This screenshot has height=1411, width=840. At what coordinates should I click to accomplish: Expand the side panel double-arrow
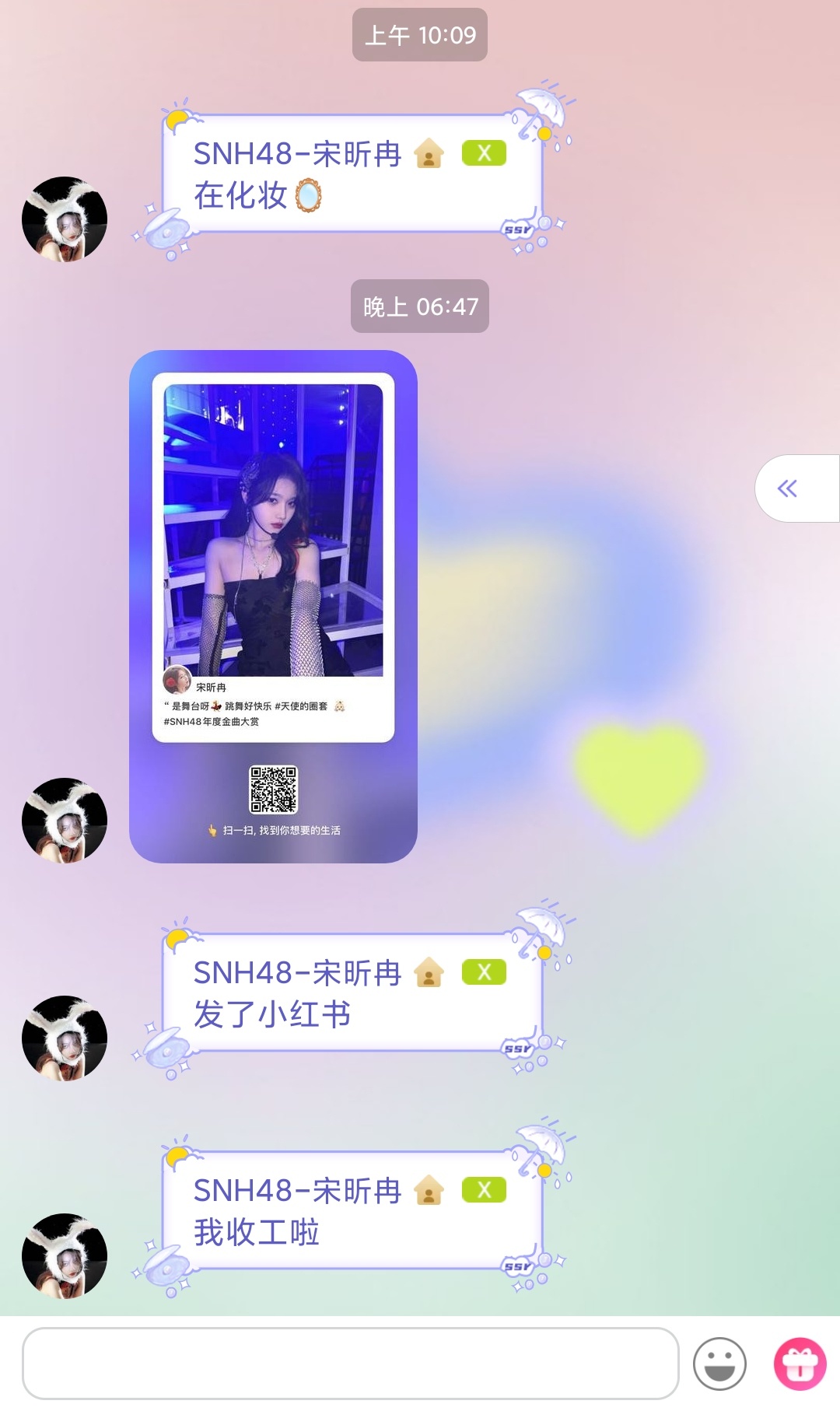coord(788,488)
